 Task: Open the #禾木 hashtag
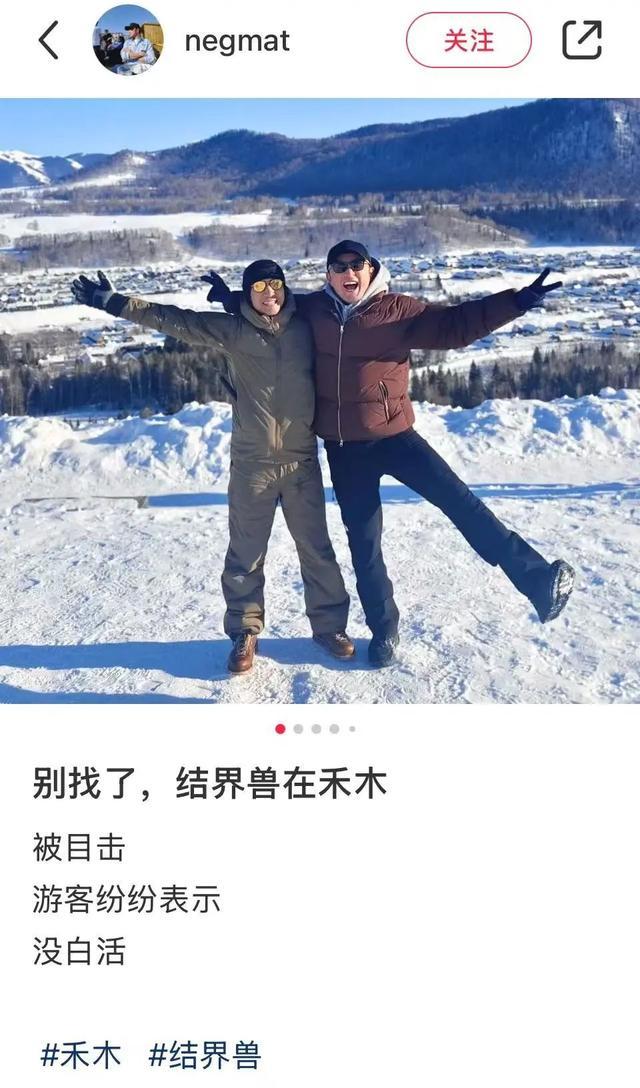[81, 1055]
